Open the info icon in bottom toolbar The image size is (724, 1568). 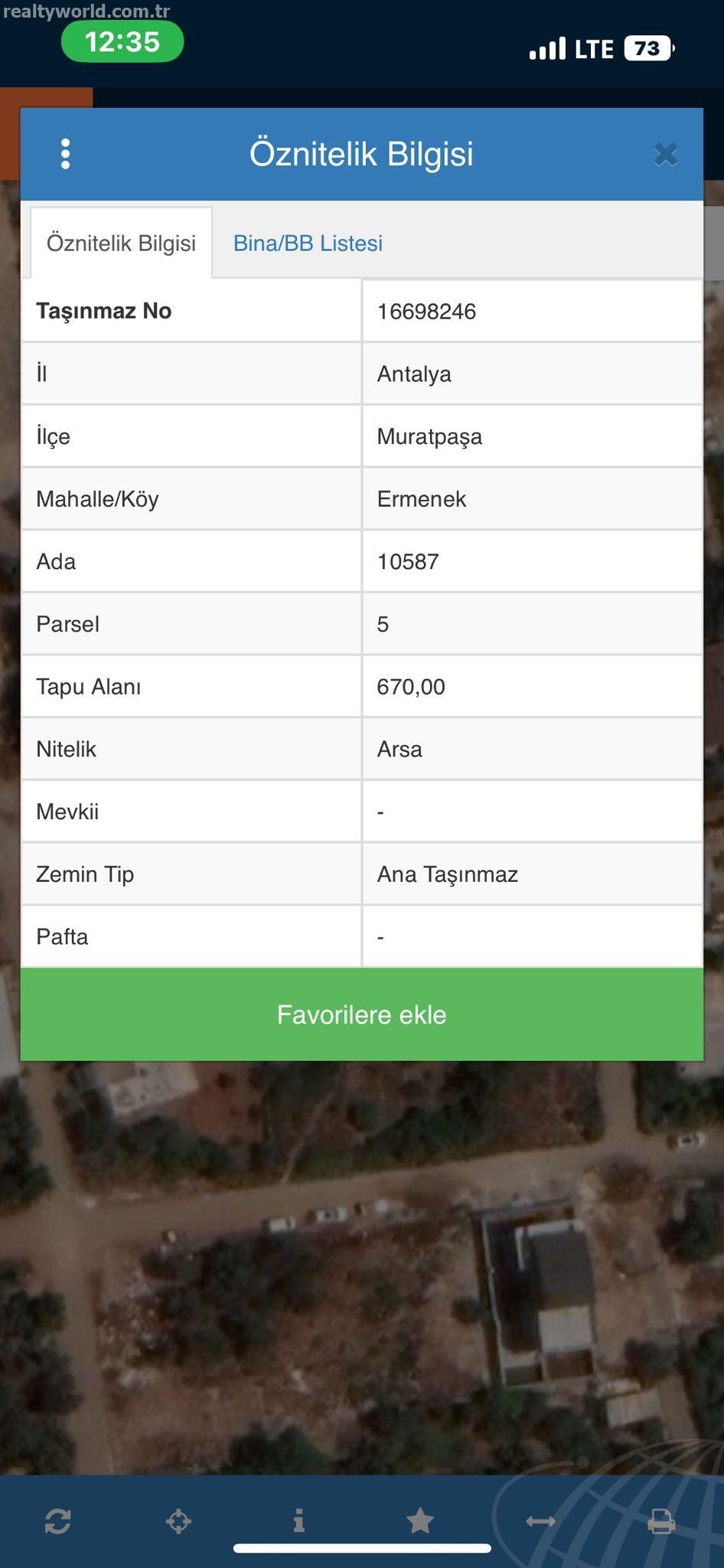click(x=299, y=1521)
